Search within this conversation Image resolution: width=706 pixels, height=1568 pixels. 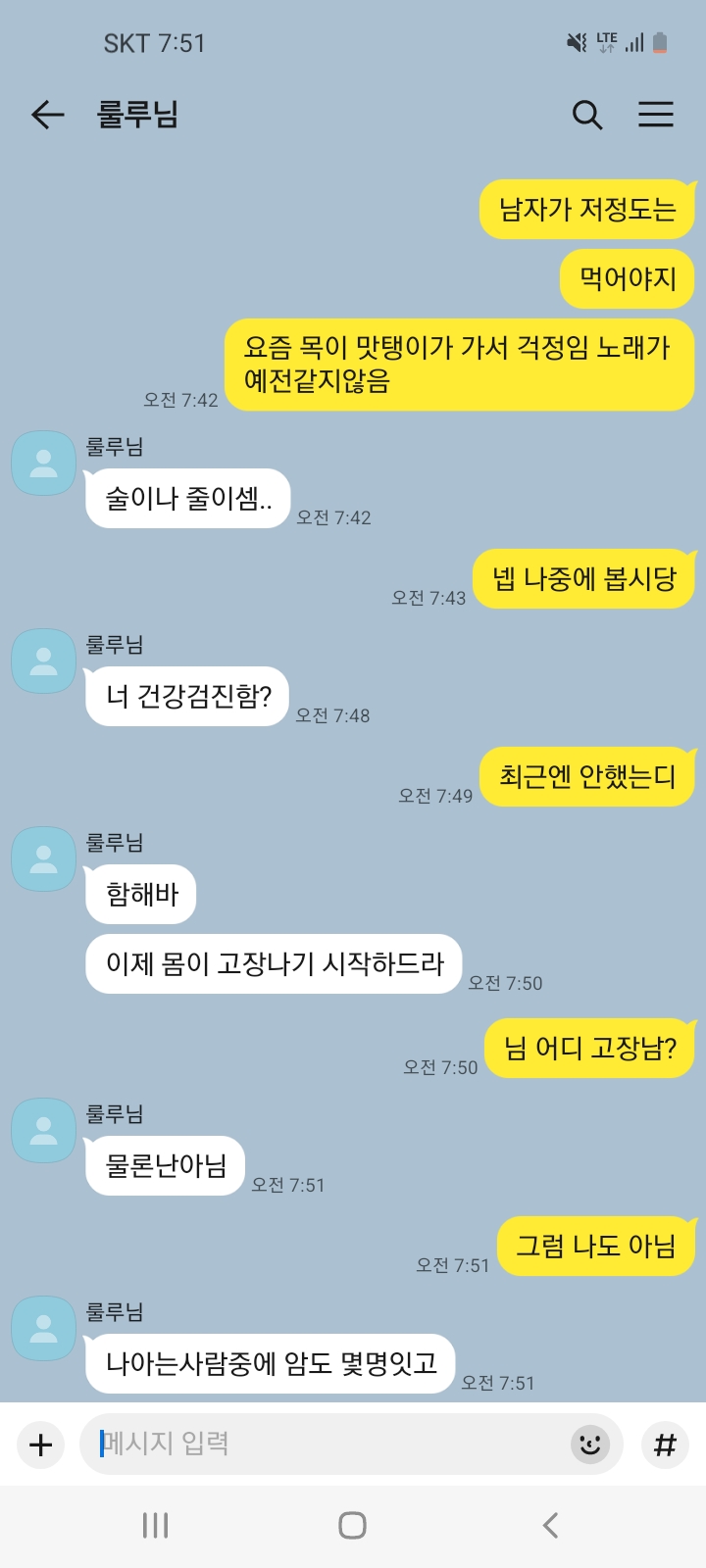[x=586, y=115]
